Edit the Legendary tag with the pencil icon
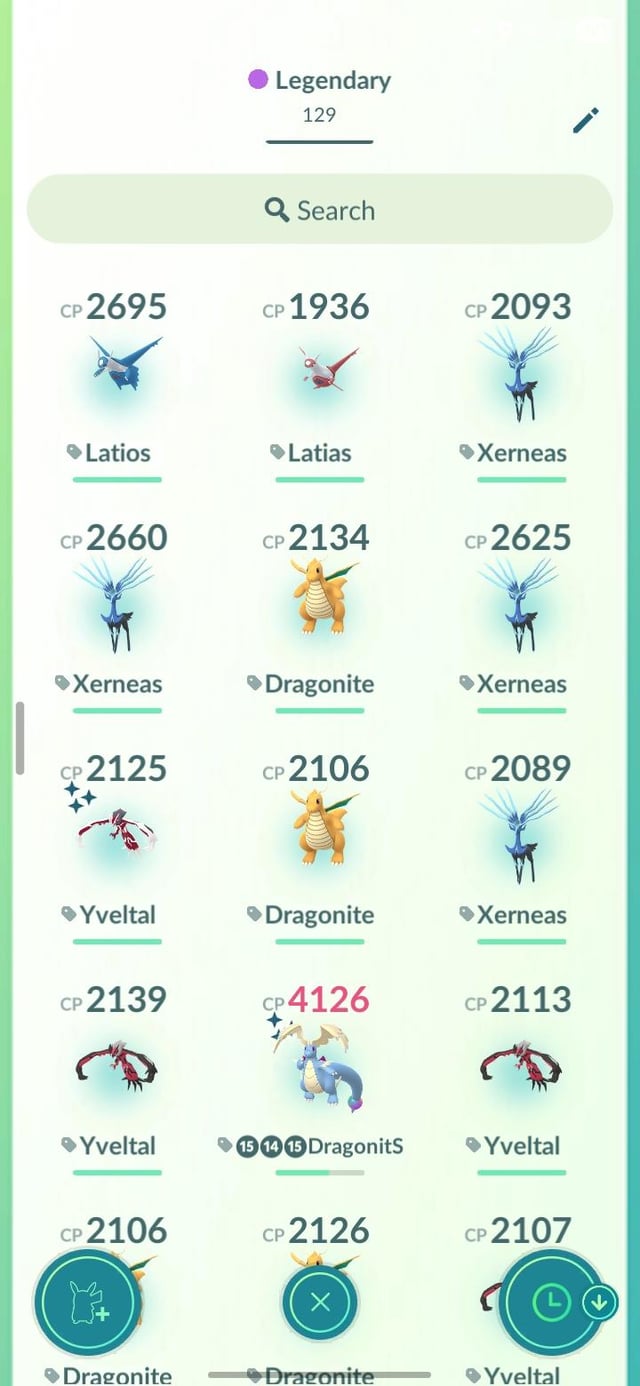Image resolution: width=640 pixels, height=1386 pixels. 586,121
